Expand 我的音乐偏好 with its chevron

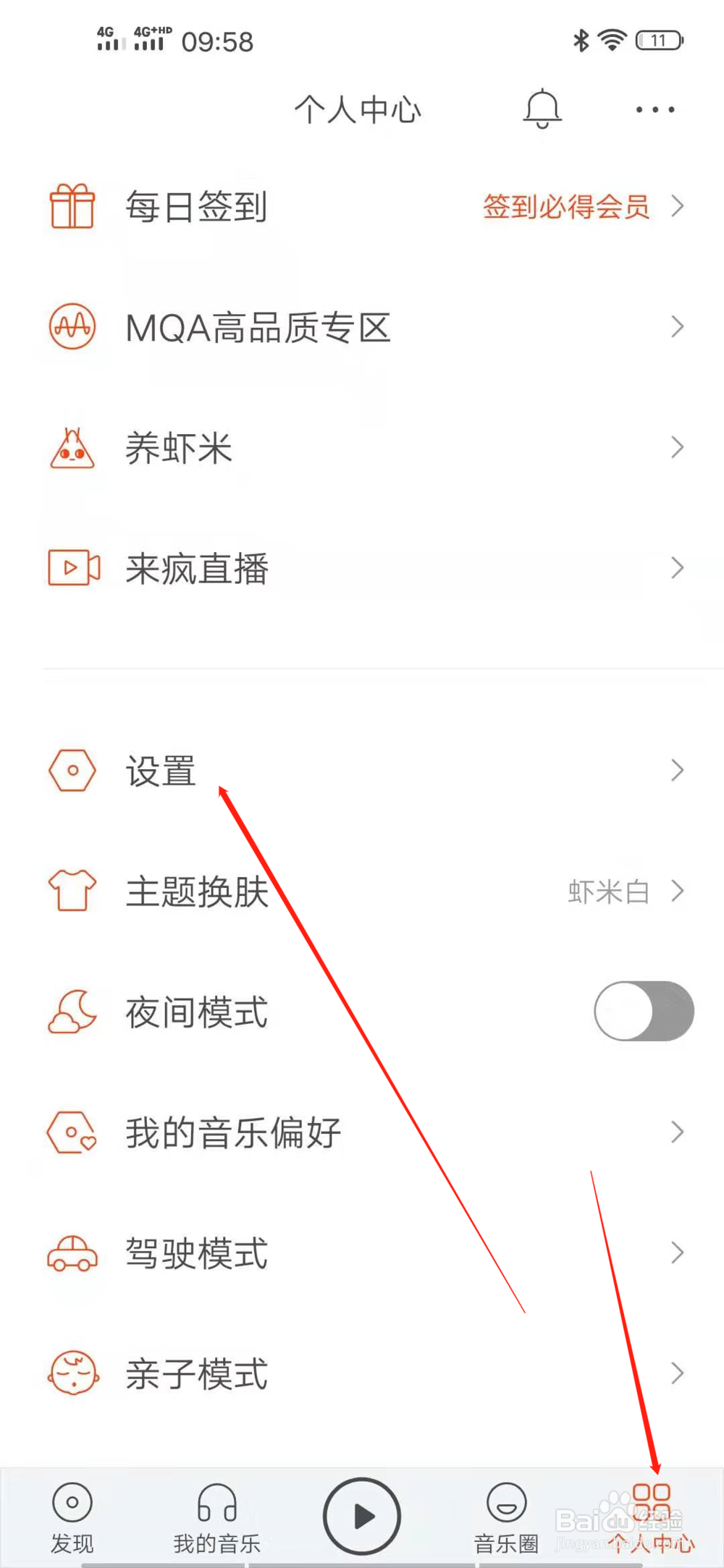point(676,1133)
